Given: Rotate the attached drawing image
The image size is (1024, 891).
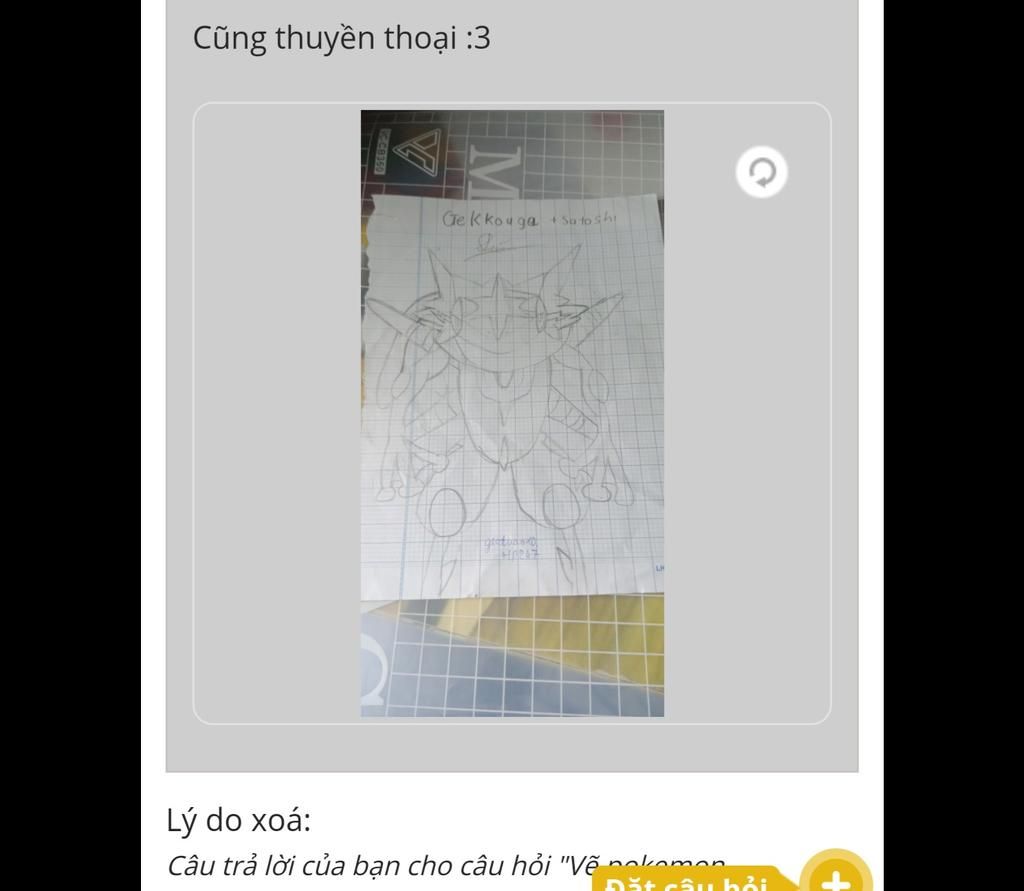Looking at the screenshot, I should point(762,172).
